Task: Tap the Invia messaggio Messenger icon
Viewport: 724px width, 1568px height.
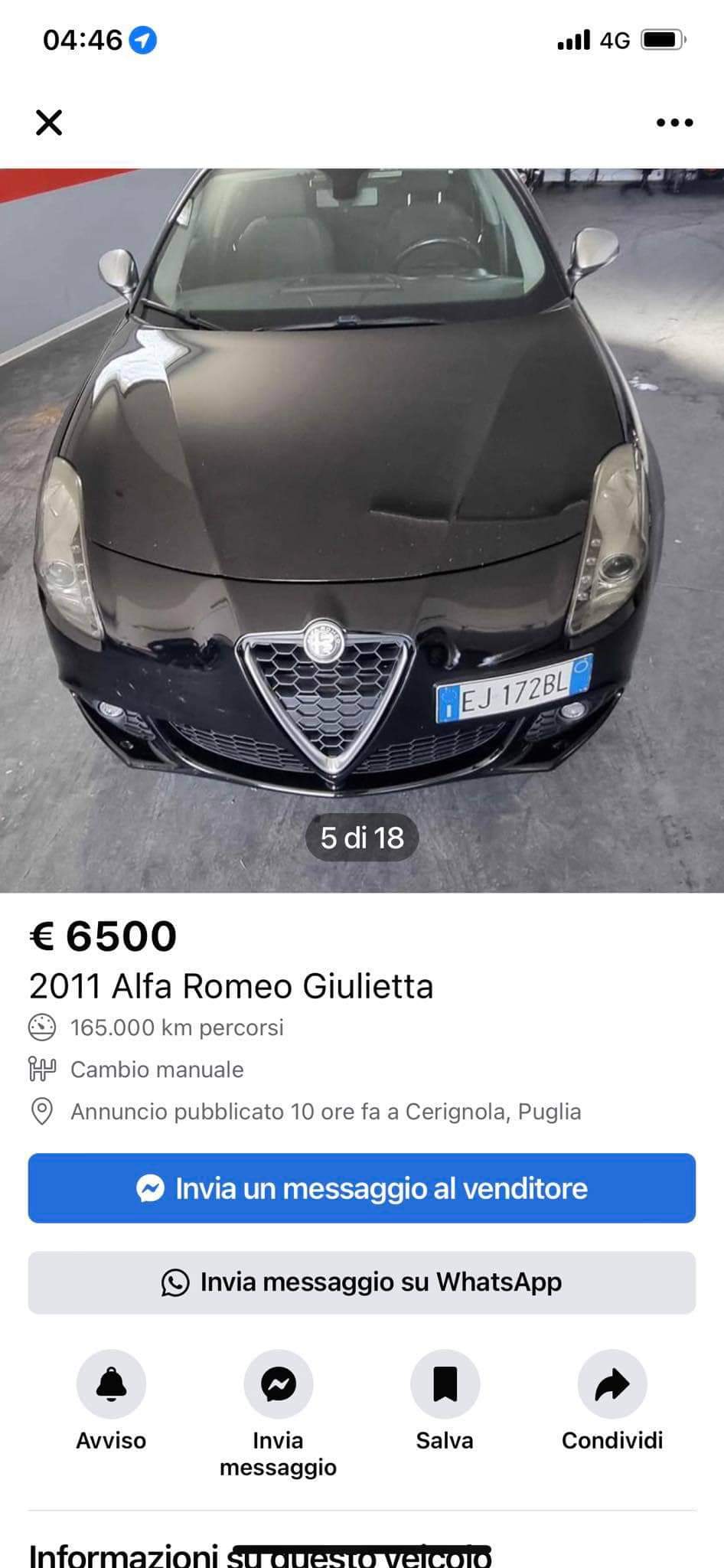Action: (x=278, y=1384)
